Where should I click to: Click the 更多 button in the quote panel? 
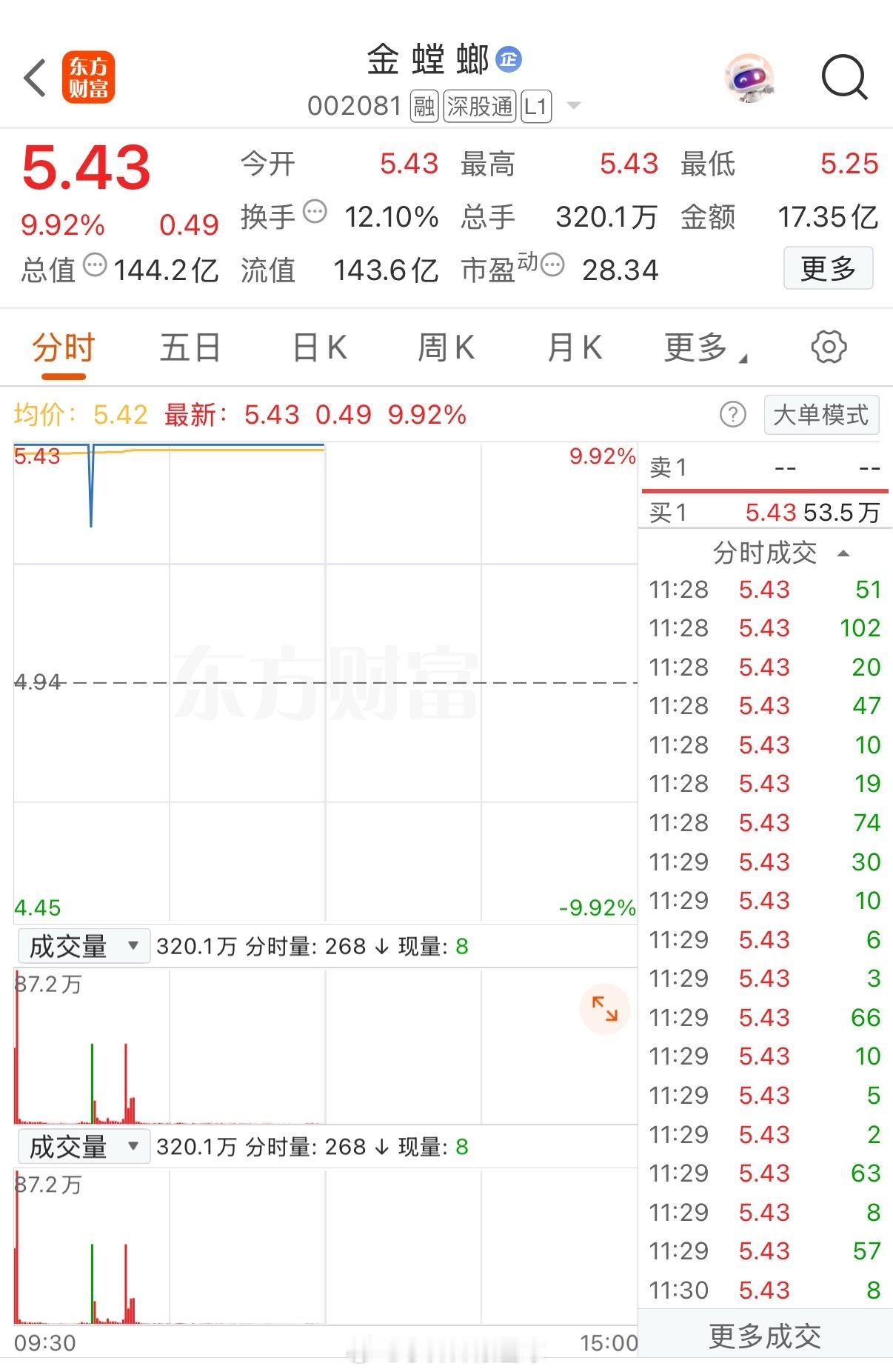click(829, 268)
